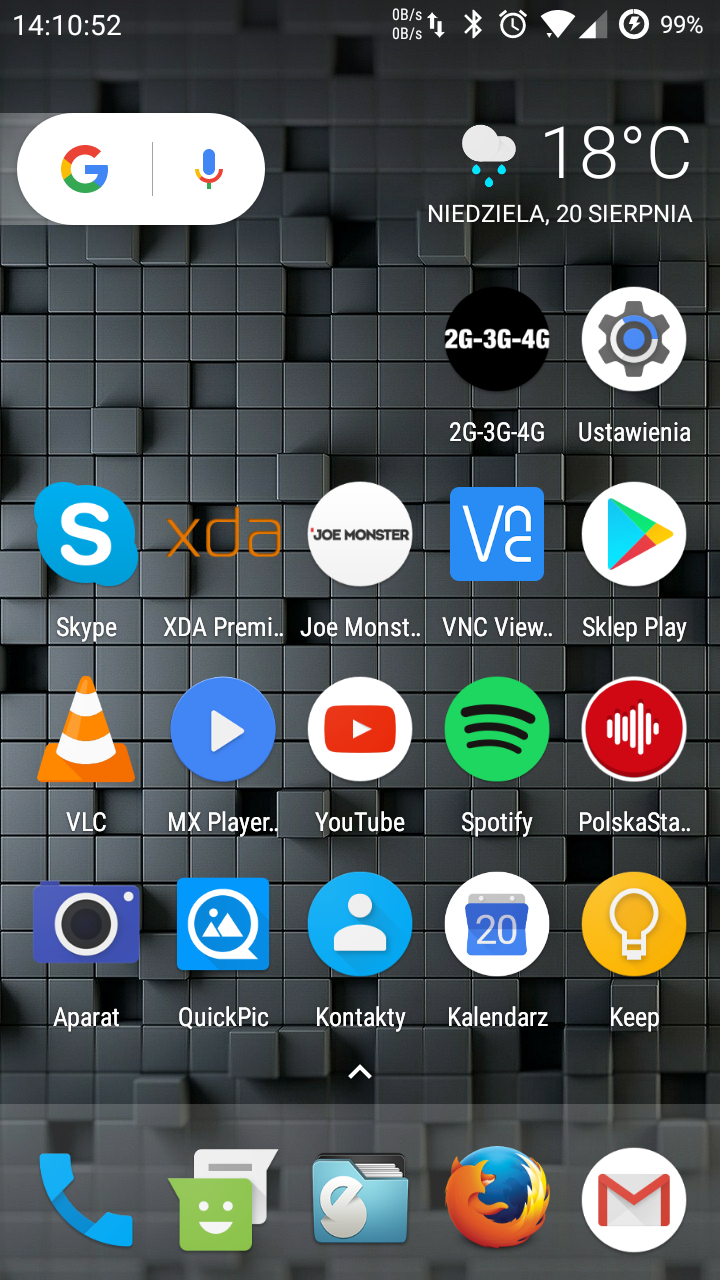Launch VLC media player
720x1280 pixels.
click(86, 730)
